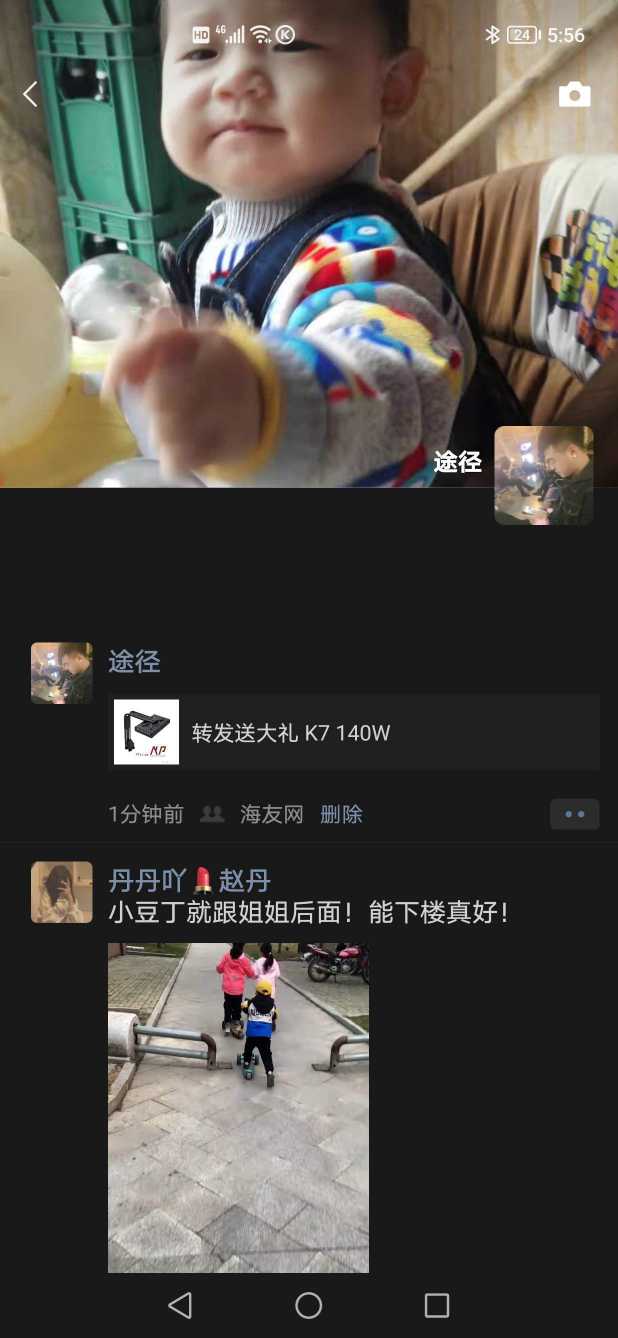The width and height of the screenshot is (618, 1338).
Task: Open like and comment options button
Action: tap(574, 814)
